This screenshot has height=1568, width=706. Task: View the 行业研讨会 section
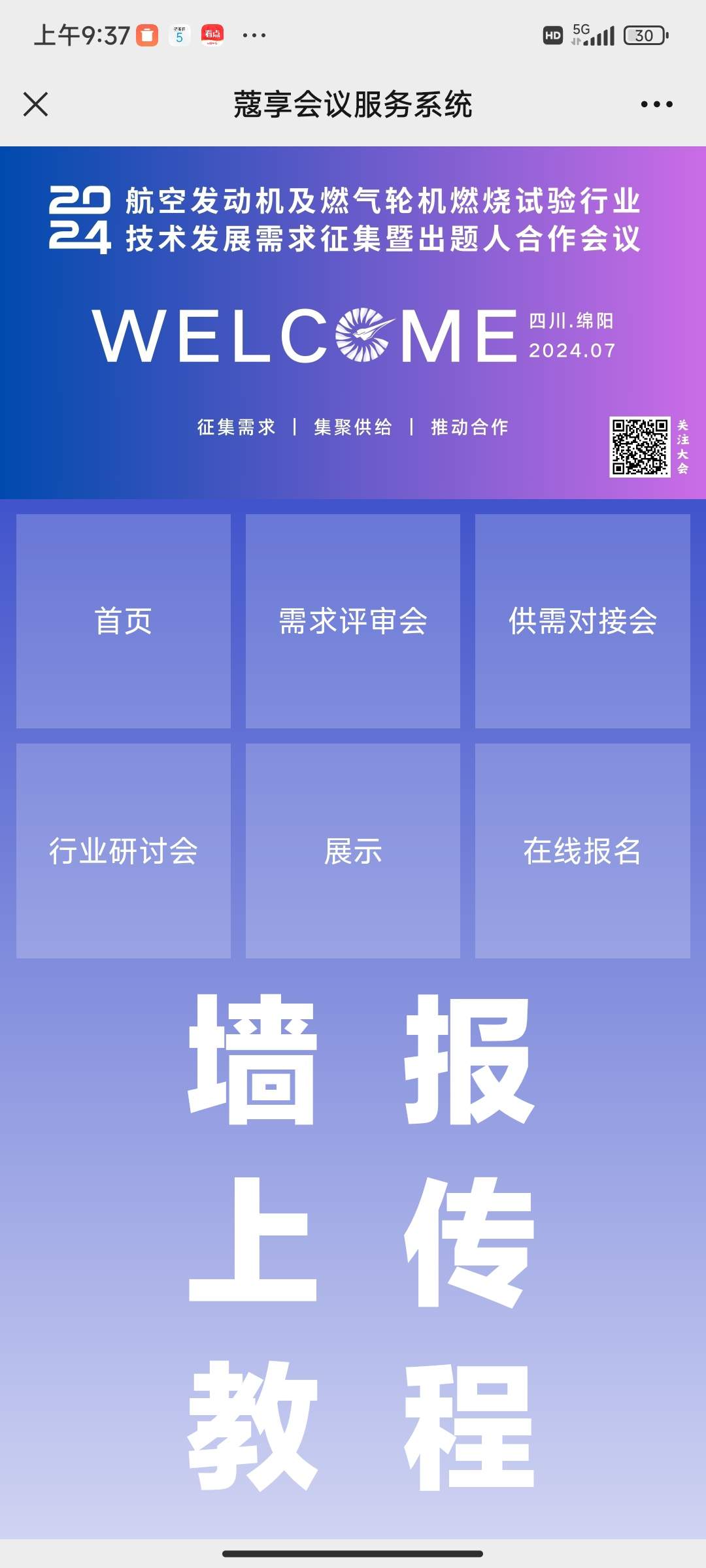[124, 851]
